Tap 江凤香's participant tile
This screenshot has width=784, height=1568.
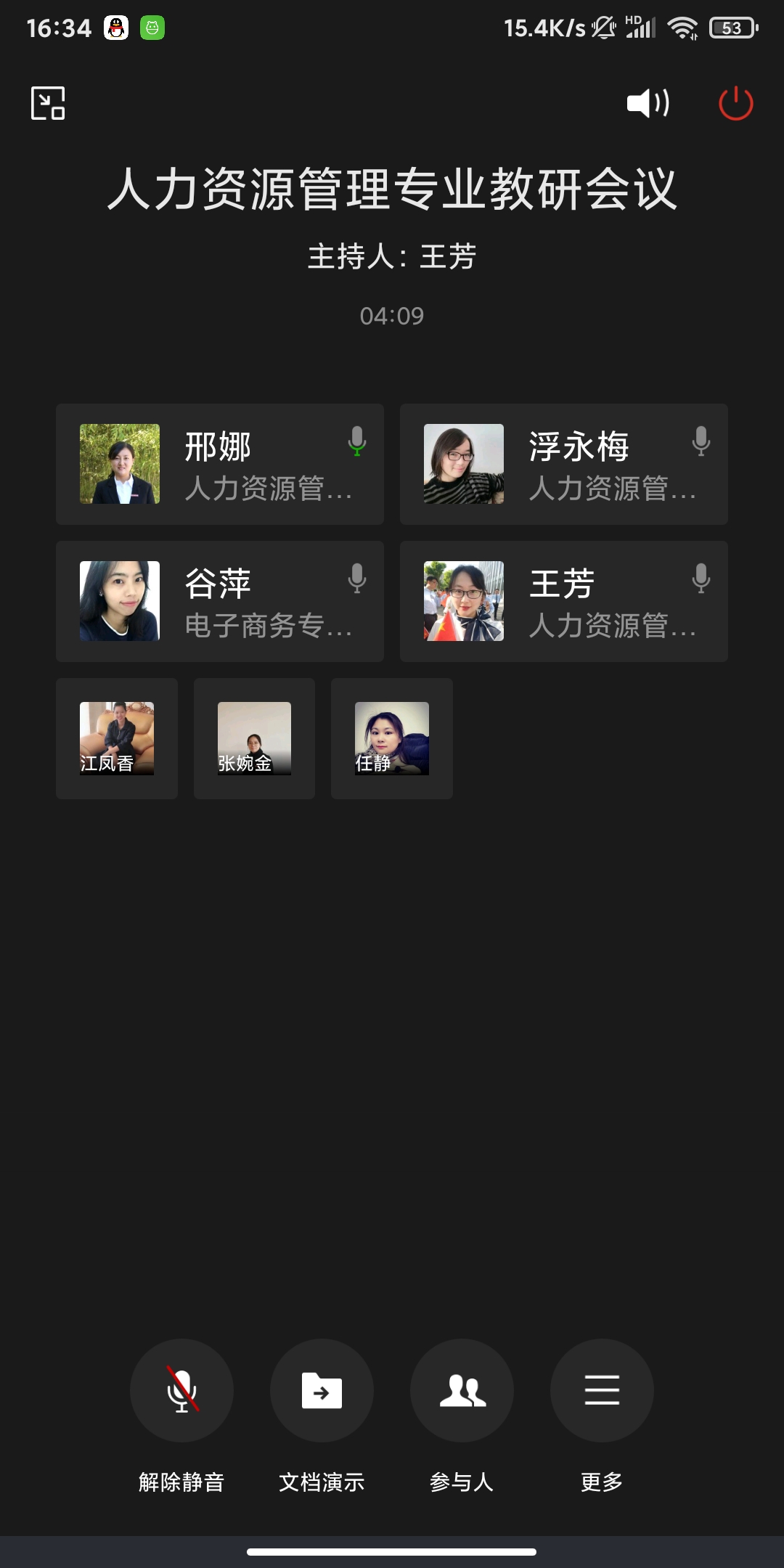point(117,738)
